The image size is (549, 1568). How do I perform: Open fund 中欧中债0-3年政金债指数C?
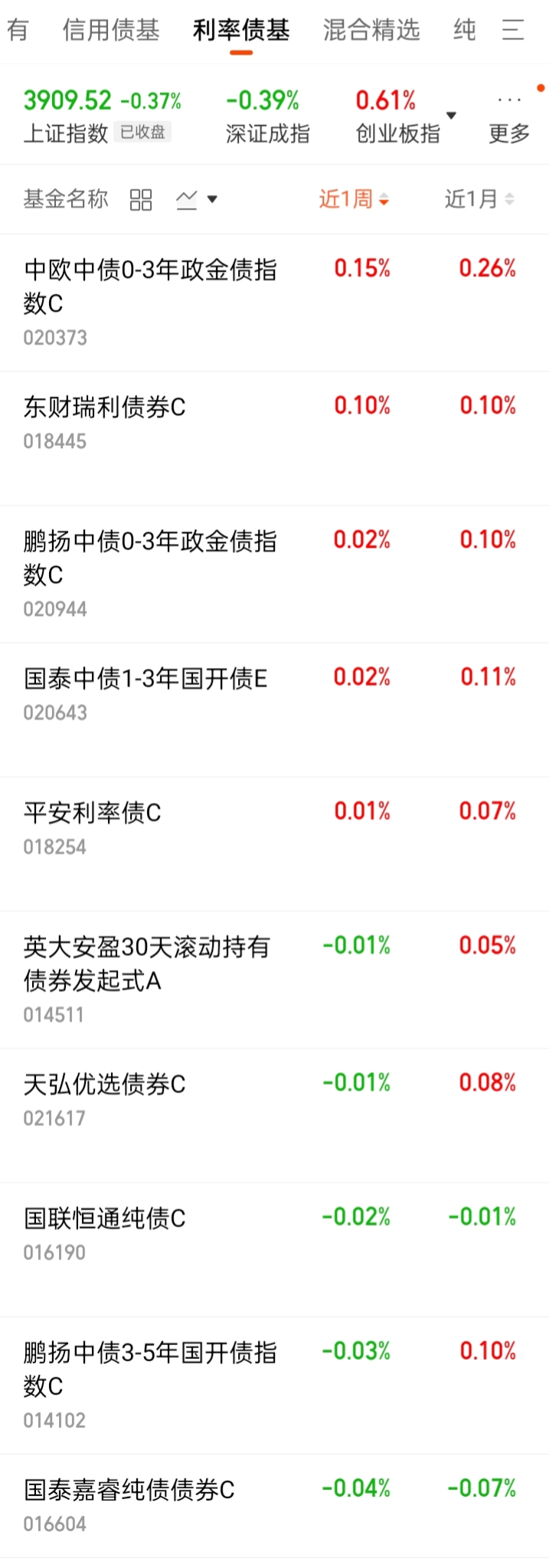274,303
